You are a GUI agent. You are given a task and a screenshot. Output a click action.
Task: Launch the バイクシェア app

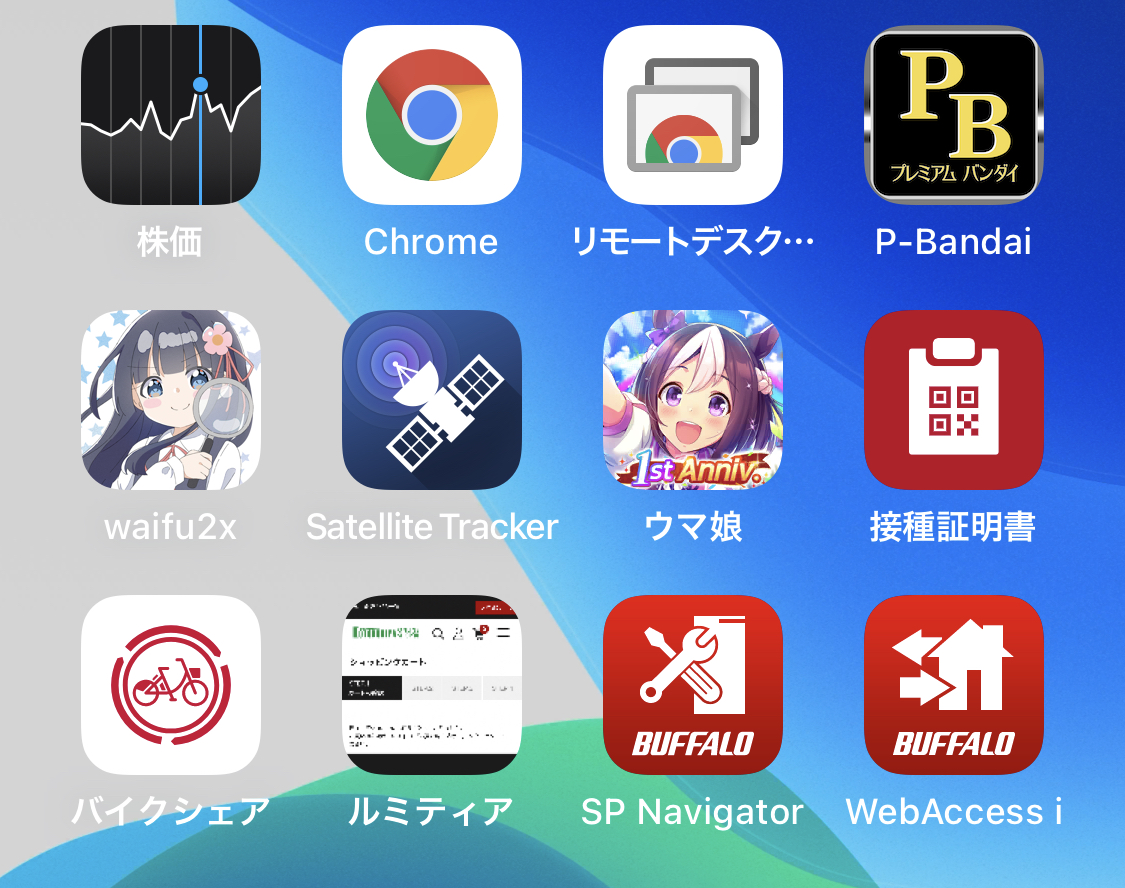pos(171,685)
